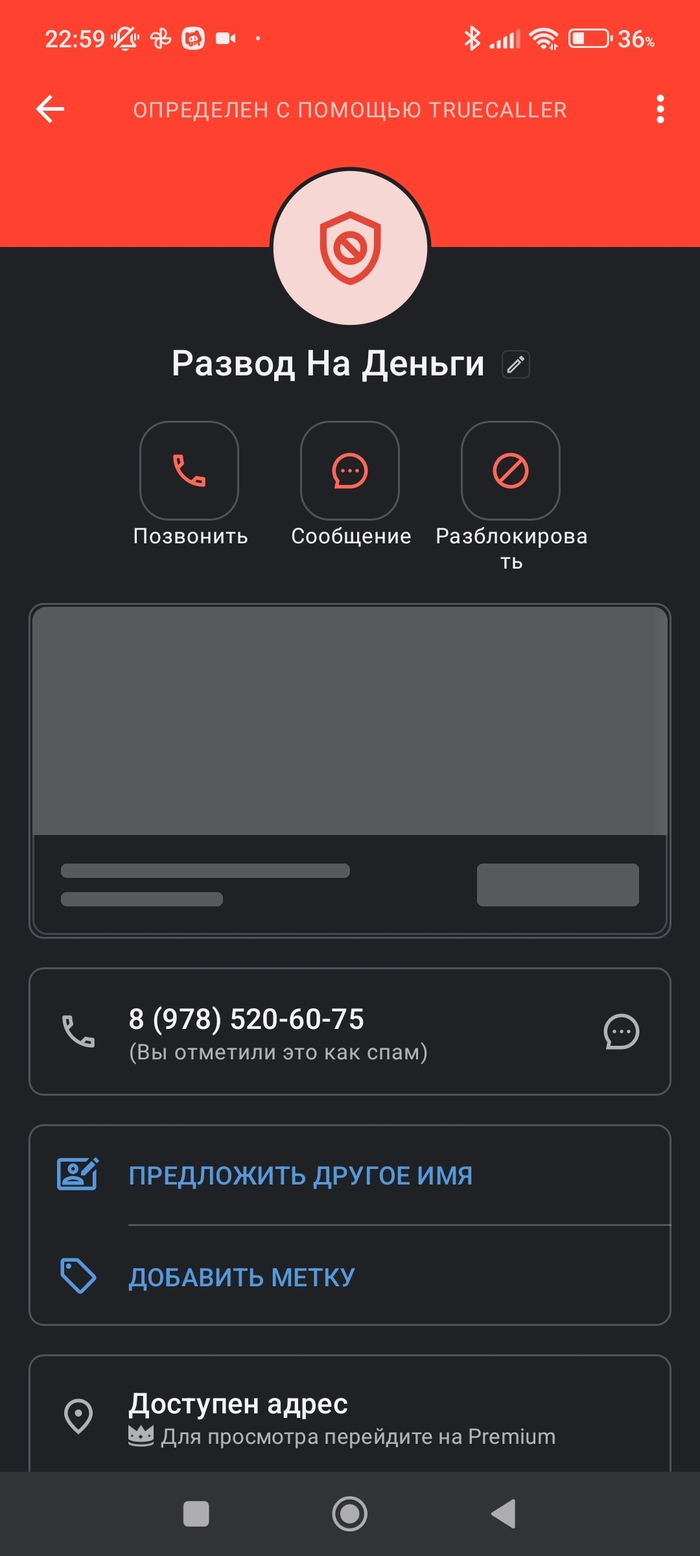
Task: Open the Доступен адрес premium row
Action: [340, 1418]
